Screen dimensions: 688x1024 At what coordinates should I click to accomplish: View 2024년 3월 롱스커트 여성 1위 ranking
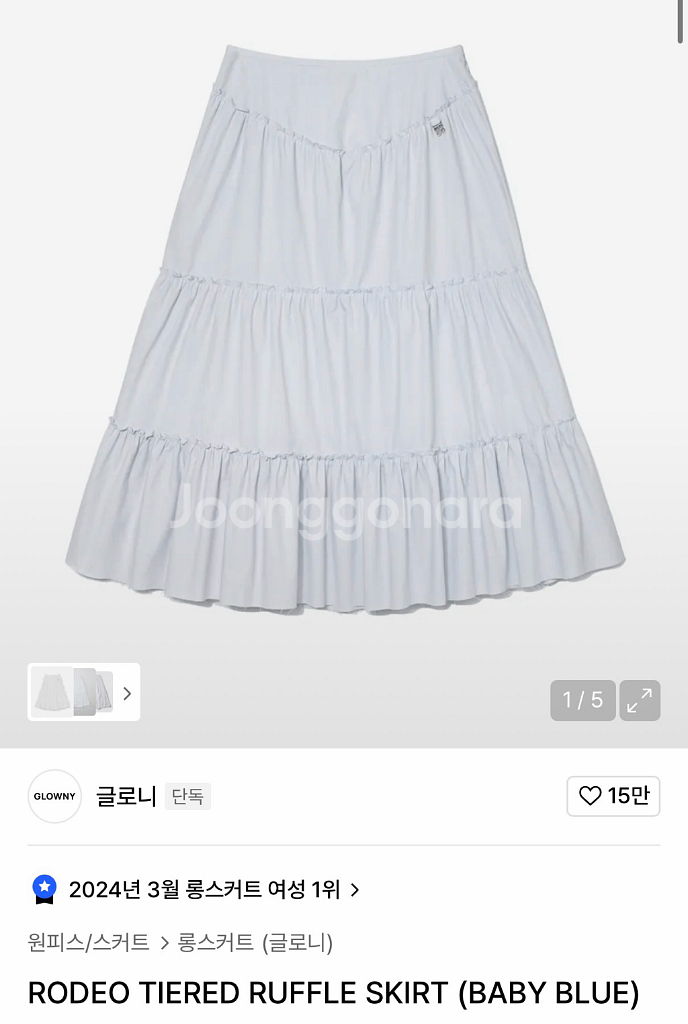(204, 889)
